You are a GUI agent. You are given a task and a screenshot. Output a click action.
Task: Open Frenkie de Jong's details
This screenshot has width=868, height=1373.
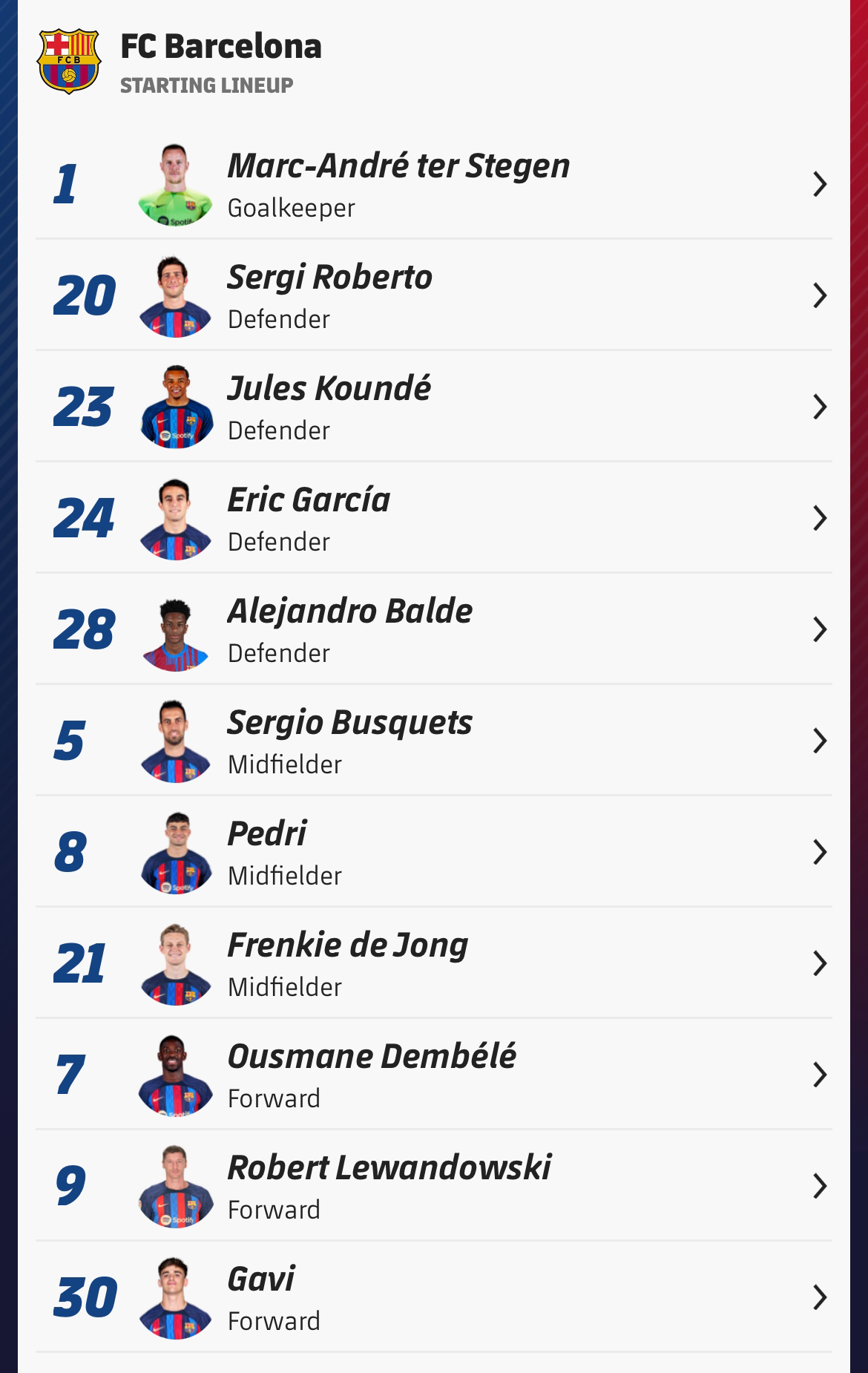[x=347, y=963]
